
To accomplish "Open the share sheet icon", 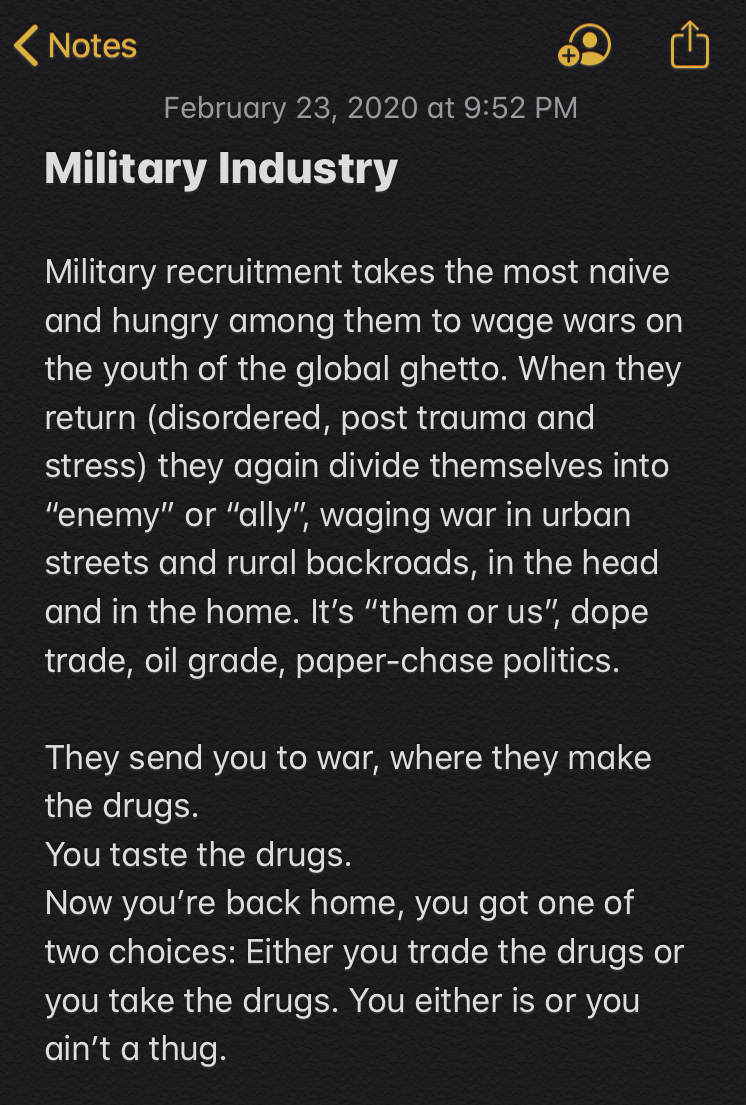I will coord(689,46).
